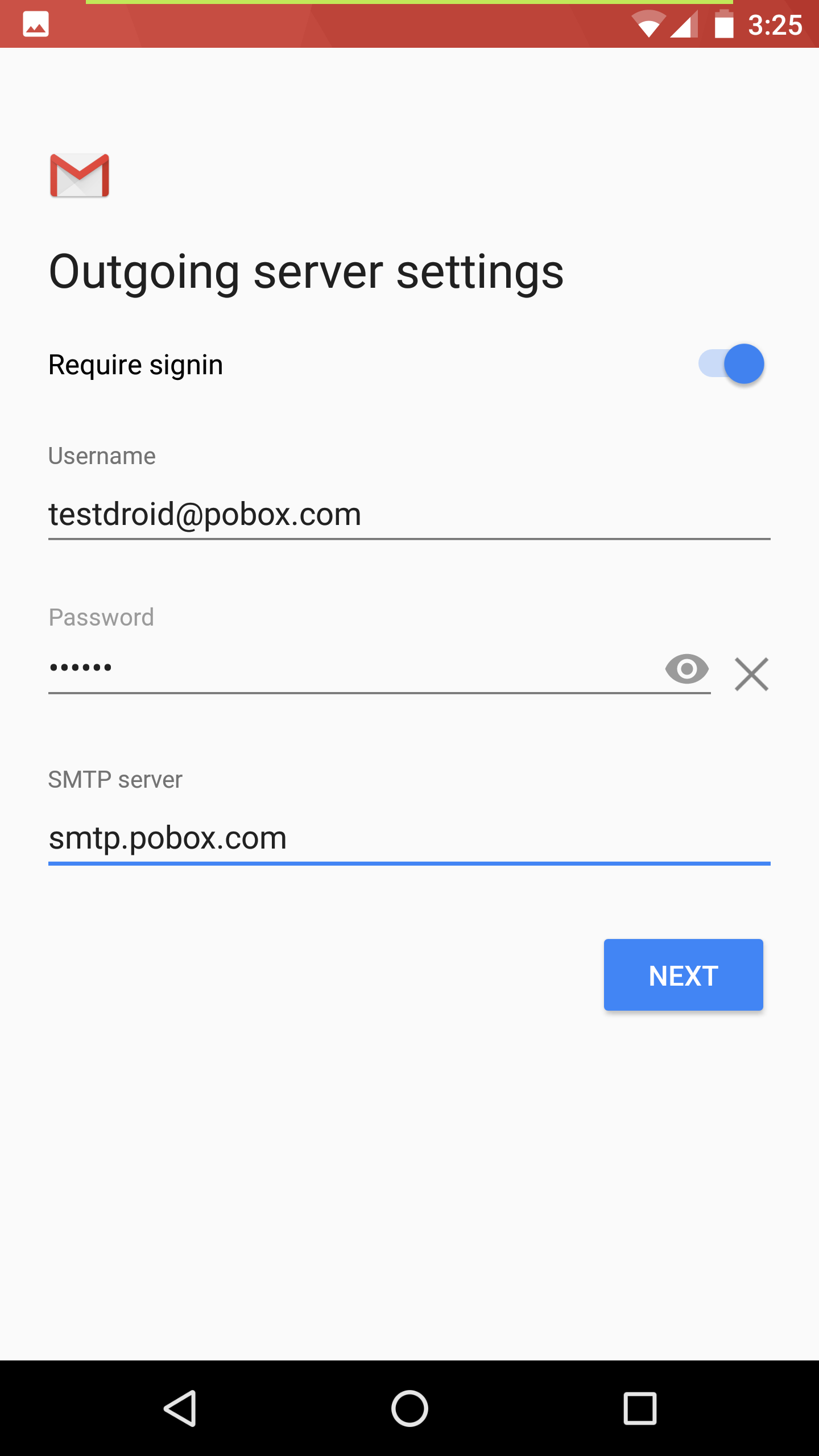Go to the home screen
The width and height of the screenshot is (819, 1456).
click(x=409, y=1408)
